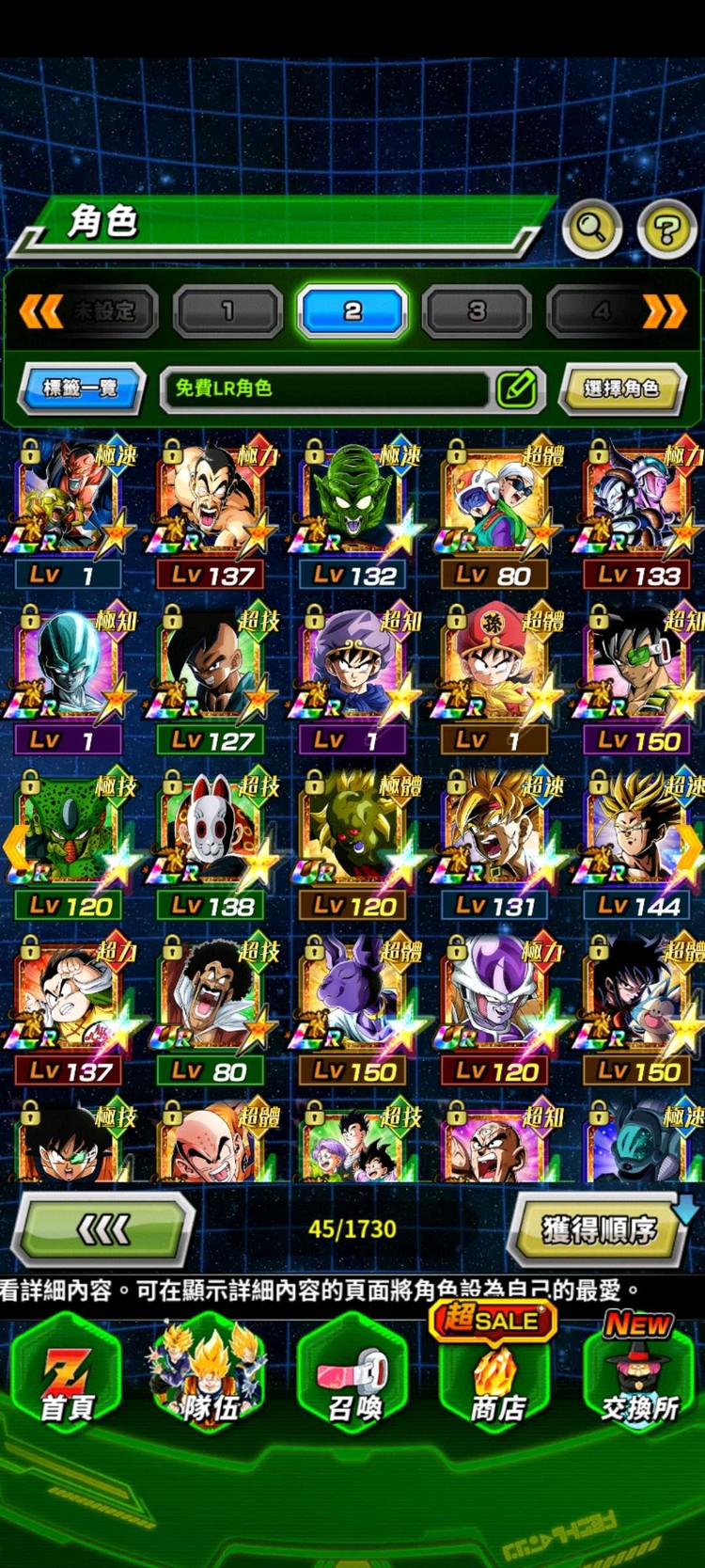Edit the 免費LR角色 tag name
Viewport: 705px width, 1568px height.
pyautogui.click(x=516, y=388)
